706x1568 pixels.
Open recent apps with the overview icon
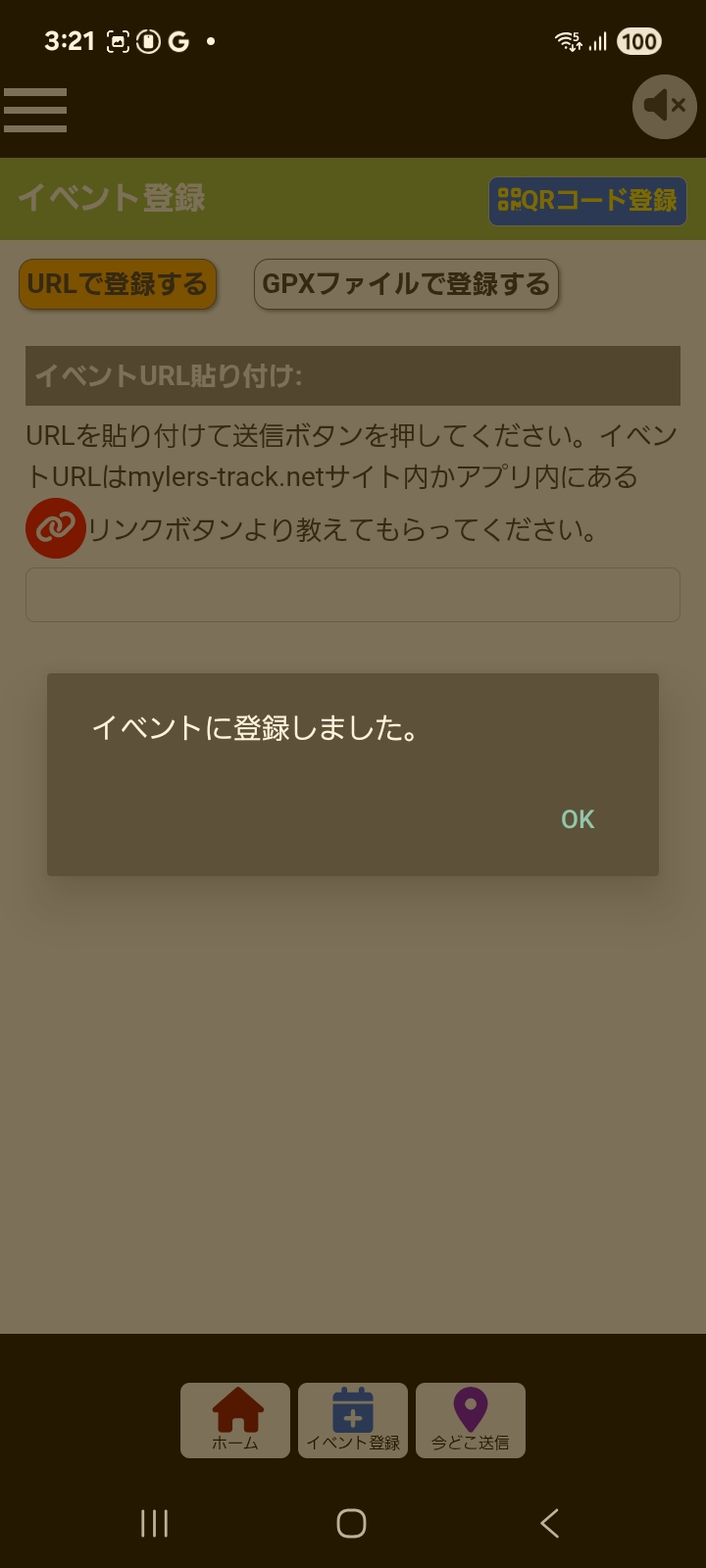(x=154, y=1525)
